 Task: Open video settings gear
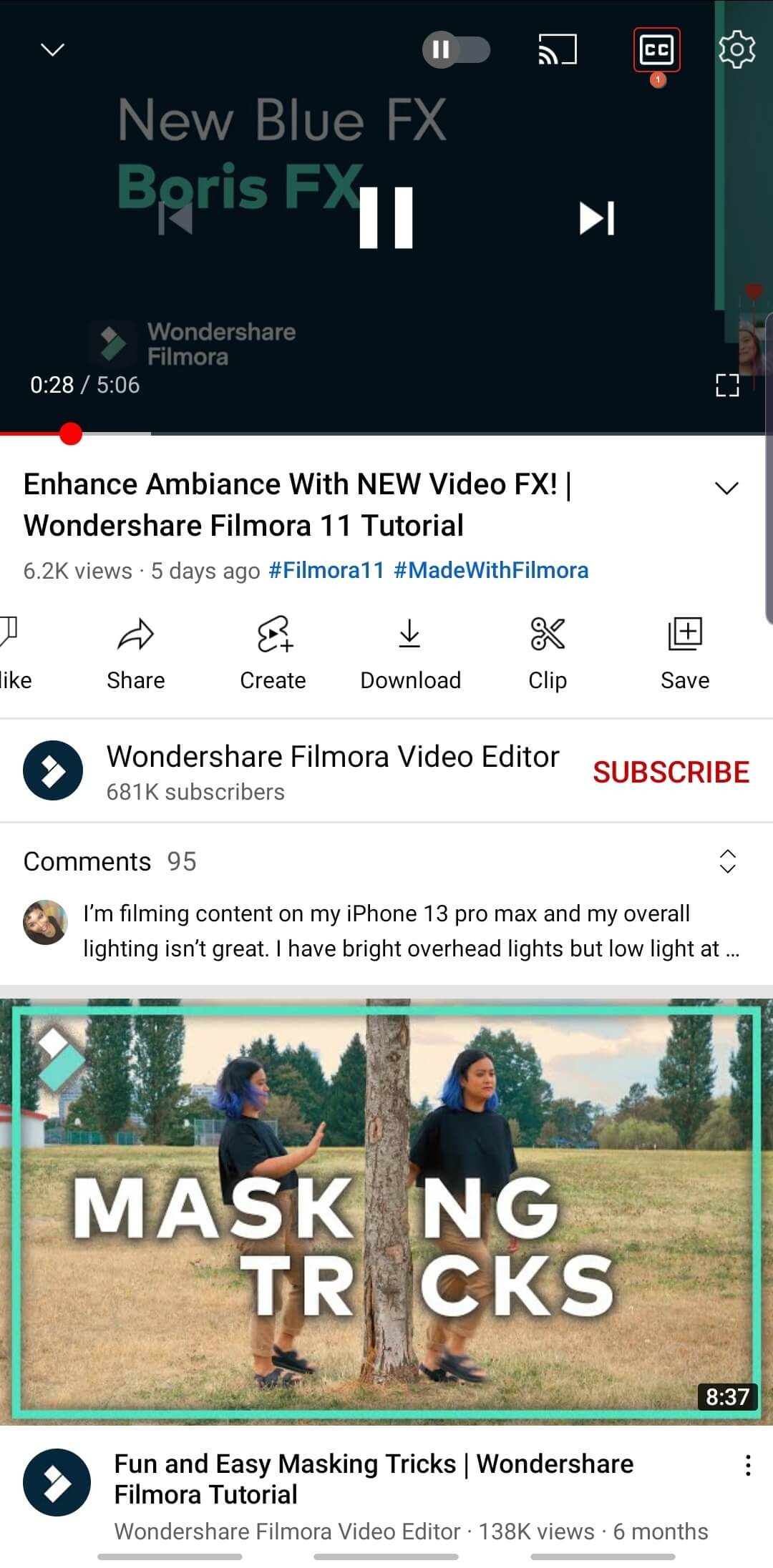(736, 49)
